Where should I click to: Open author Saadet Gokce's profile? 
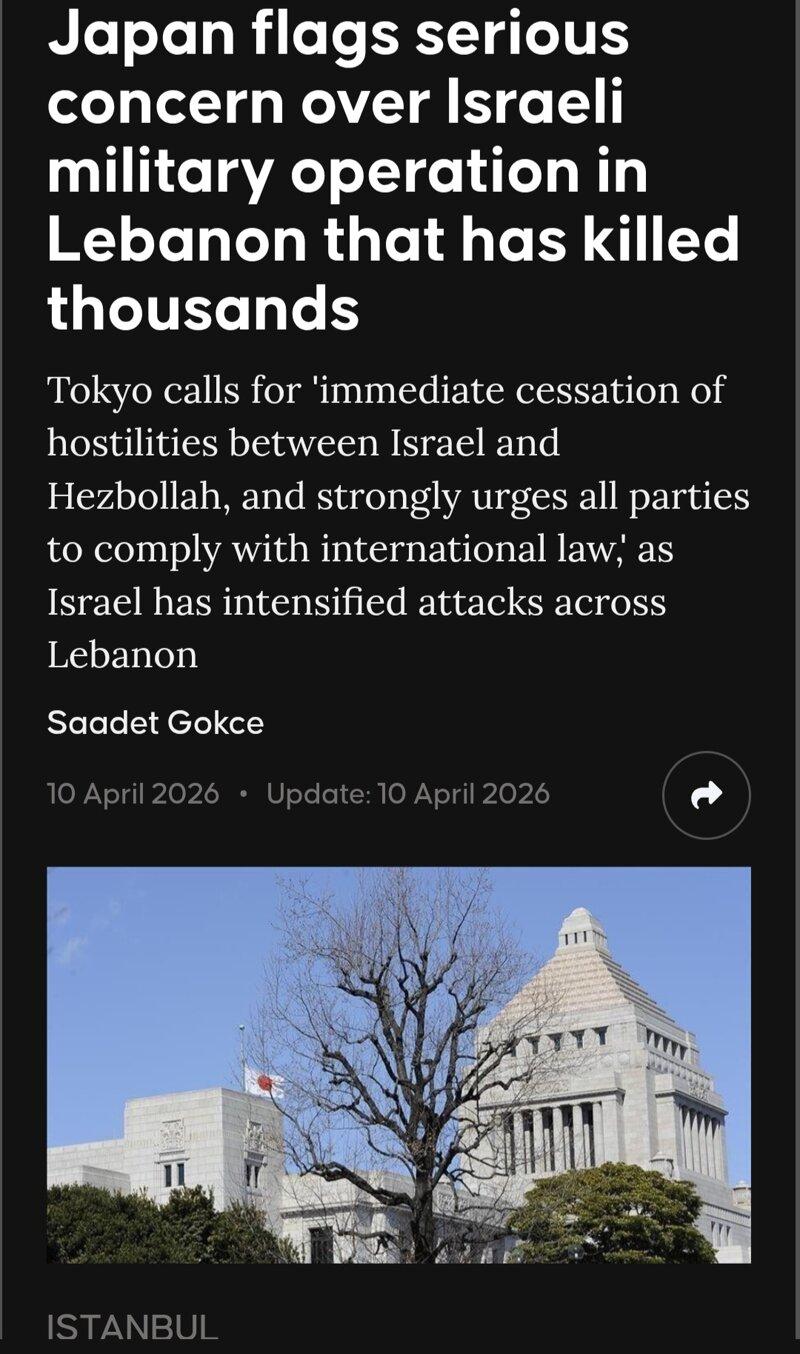tap(155, 722)
